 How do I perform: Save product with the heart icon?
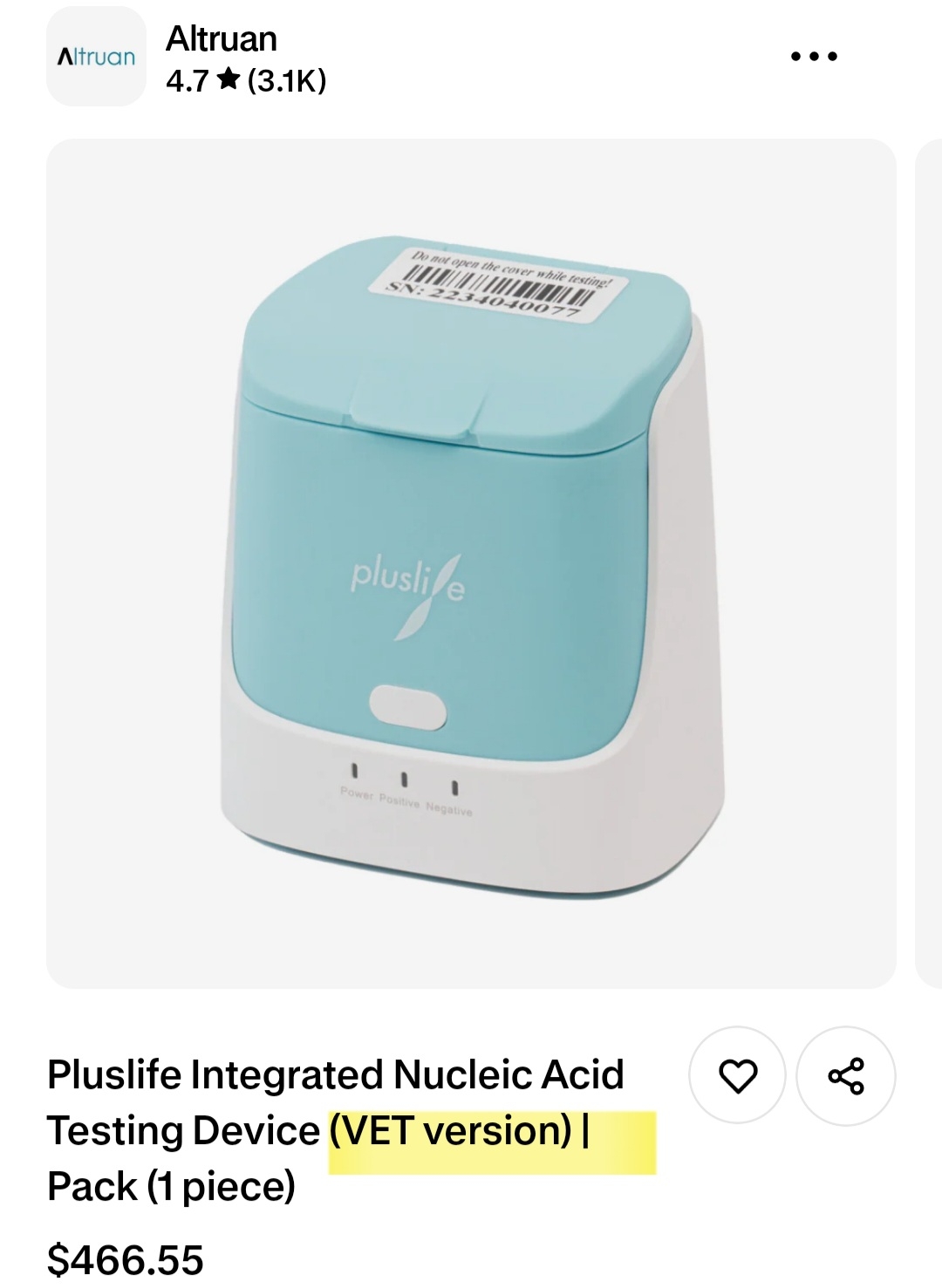(737, 1075)
